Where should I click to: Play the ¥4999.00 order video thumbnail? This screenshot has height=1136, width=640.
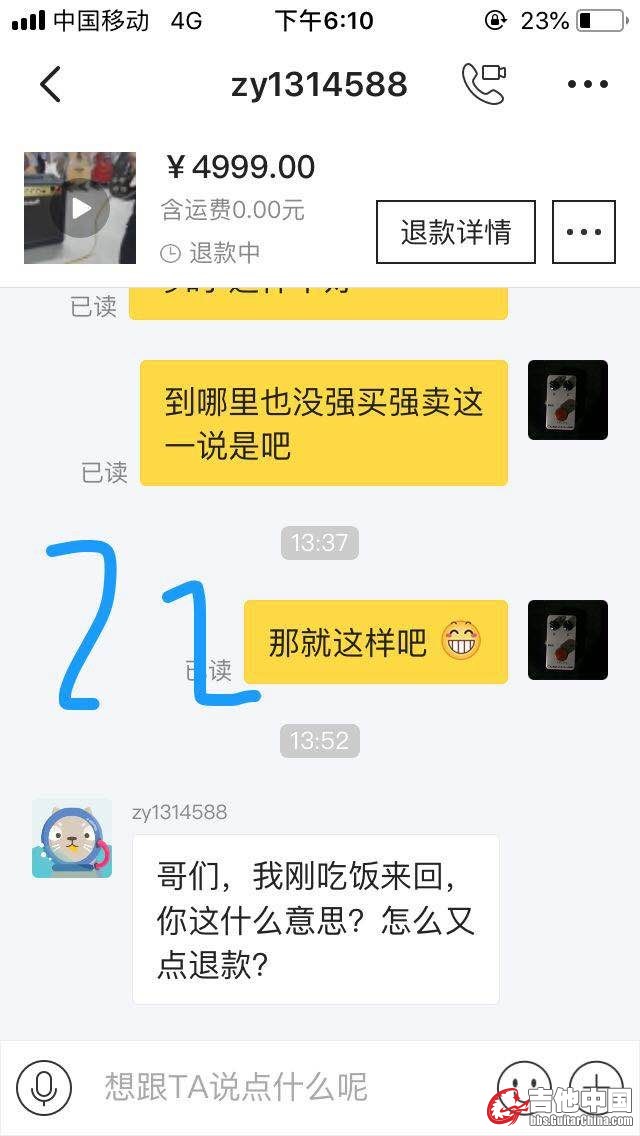click(x=80, y=208)
